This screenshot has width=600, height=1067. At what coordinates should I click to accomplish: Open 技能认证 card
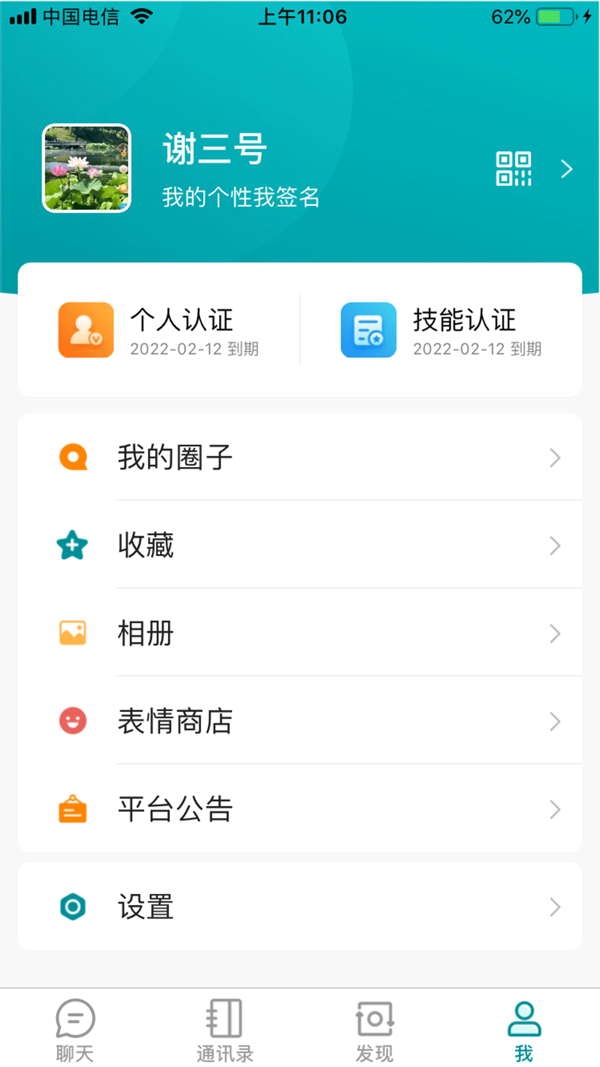tap(442, 330)
